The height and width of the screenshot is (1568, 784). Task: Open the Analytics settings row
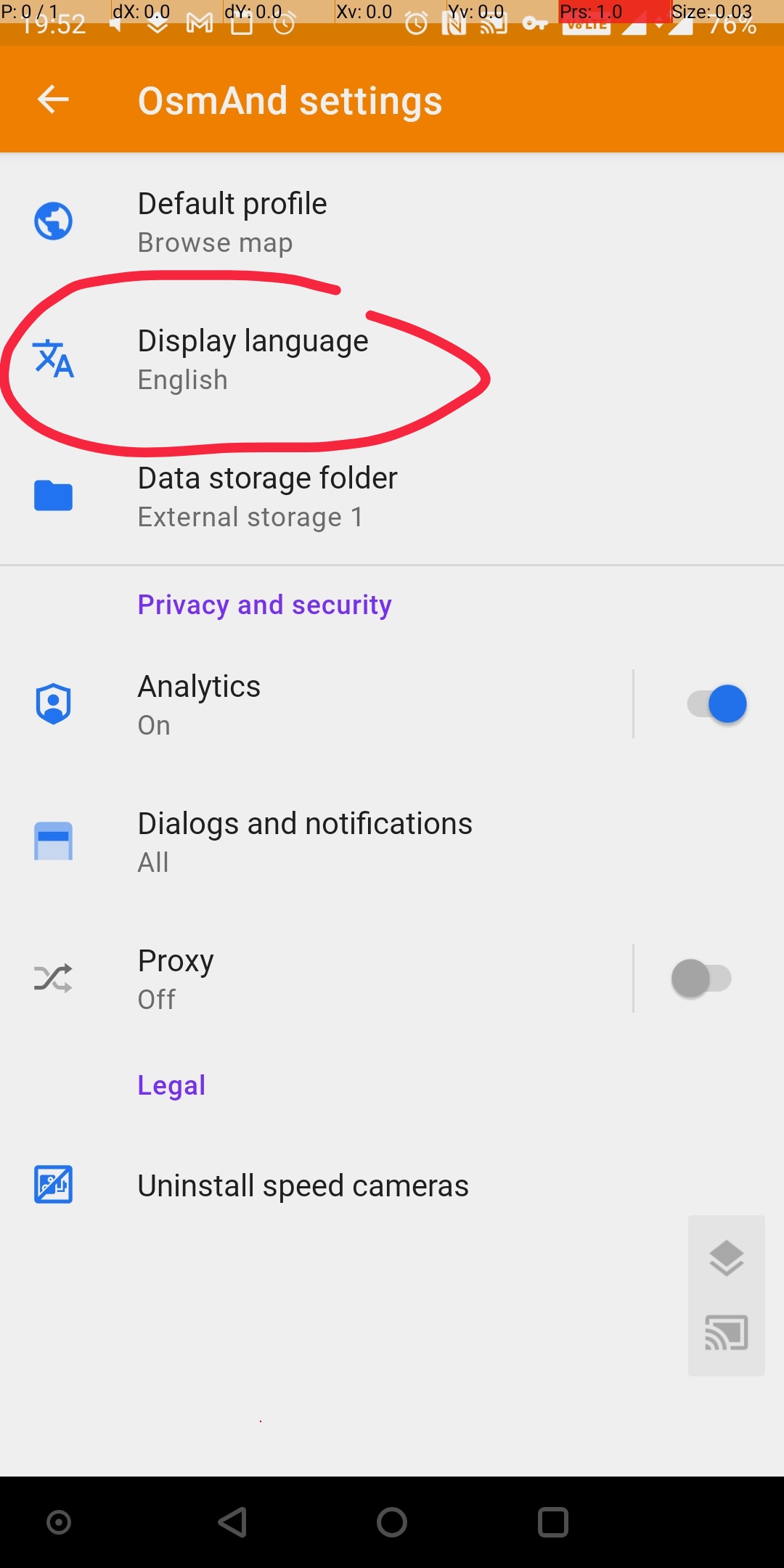[316, 704]
